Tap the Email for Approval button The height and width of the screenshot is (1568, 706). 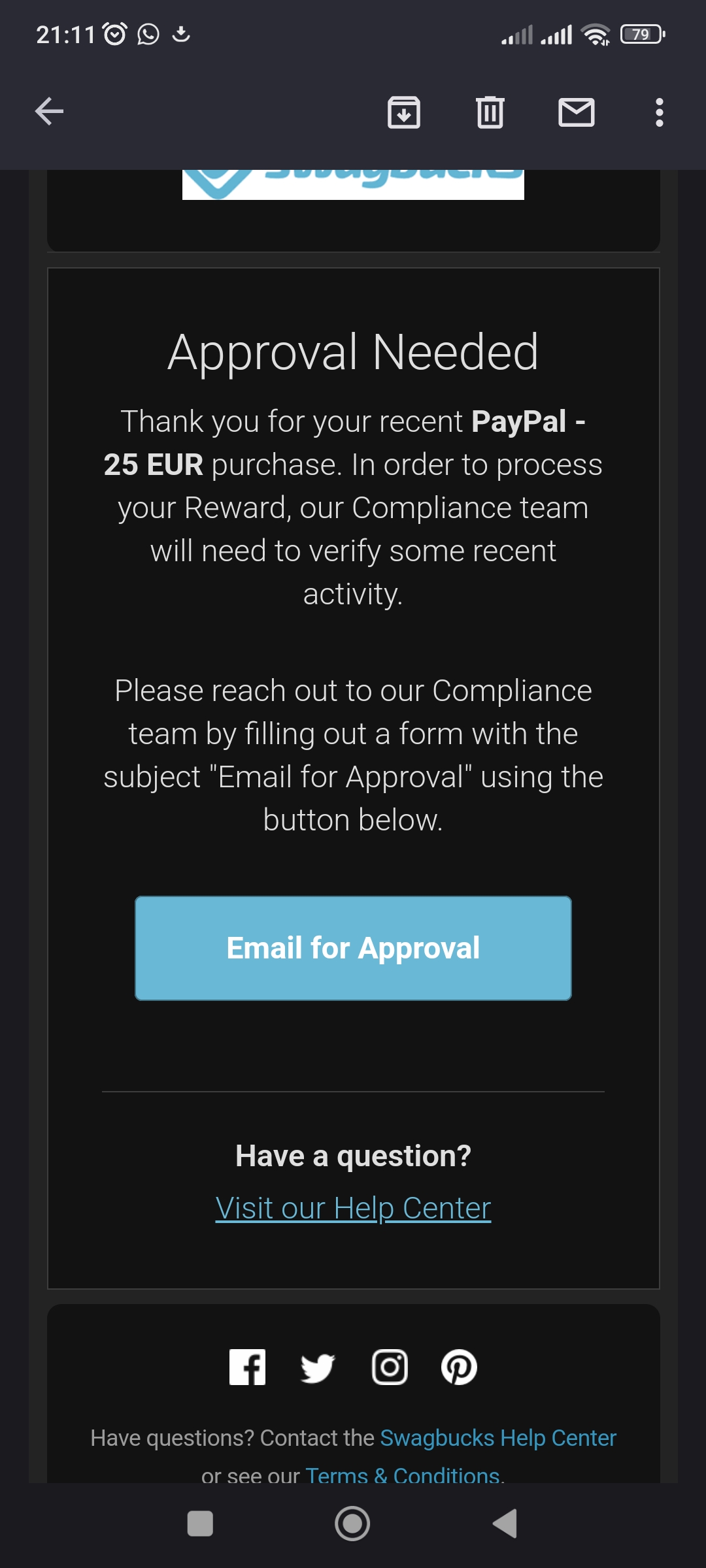(x=353, y=948)
